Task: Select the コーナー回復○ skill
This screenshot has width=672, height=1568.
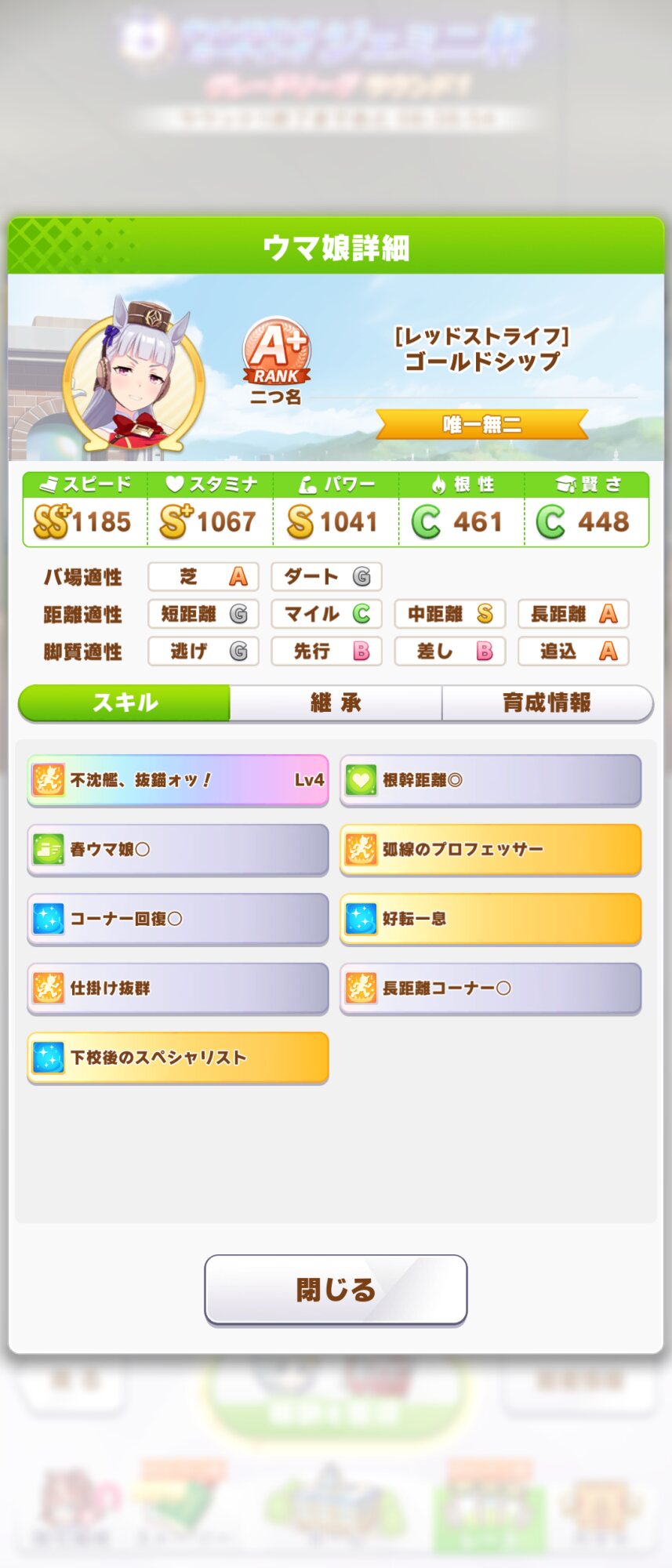Action: tap(178, 919)
